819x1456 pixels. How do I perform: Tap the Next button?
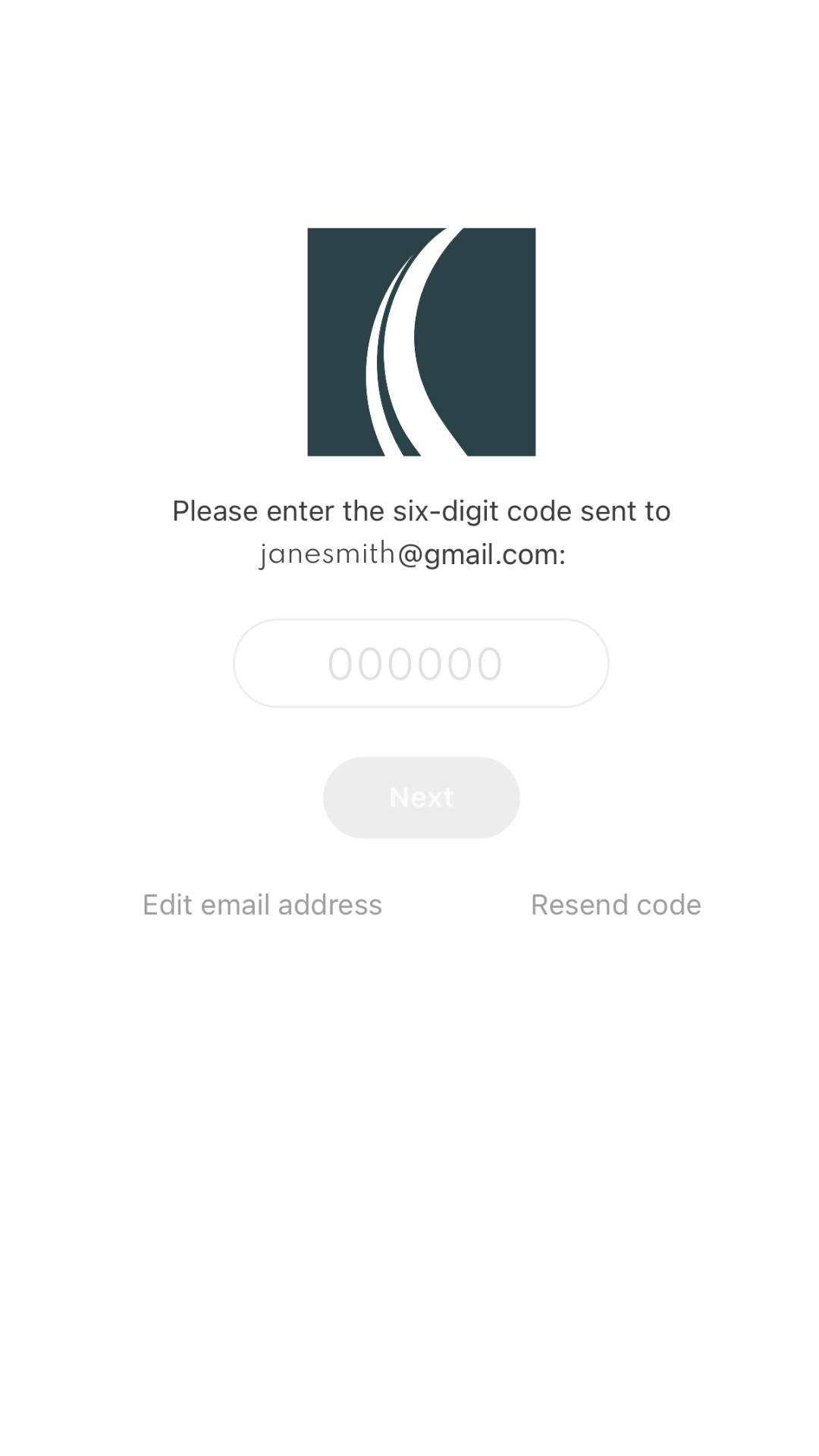[x=421, y=797]
